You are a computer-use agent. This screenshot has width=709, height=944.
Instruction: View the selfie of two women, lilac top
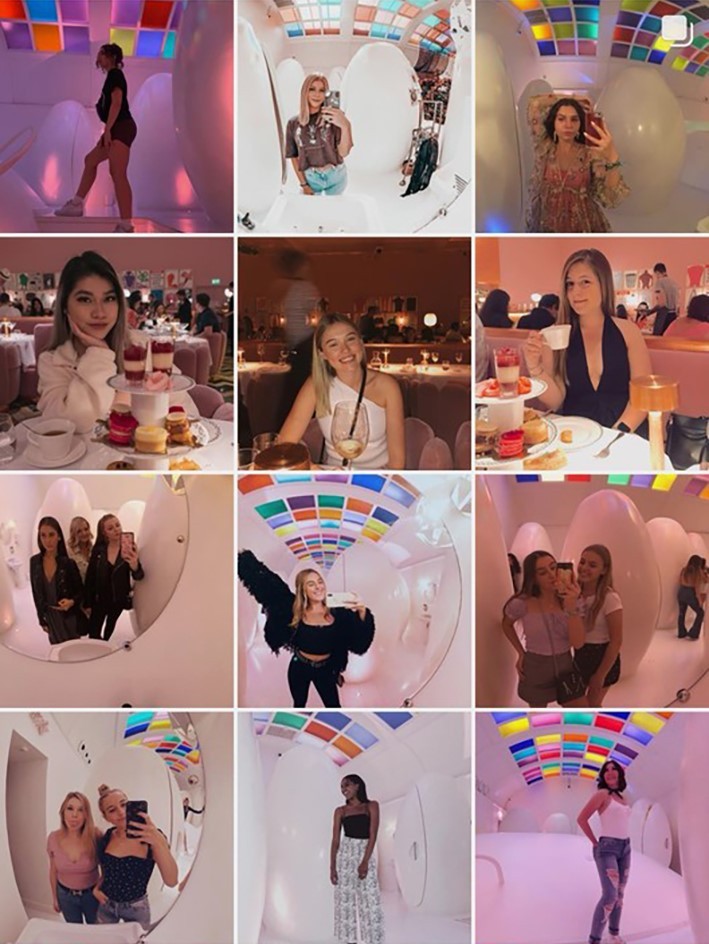(591, 590)
